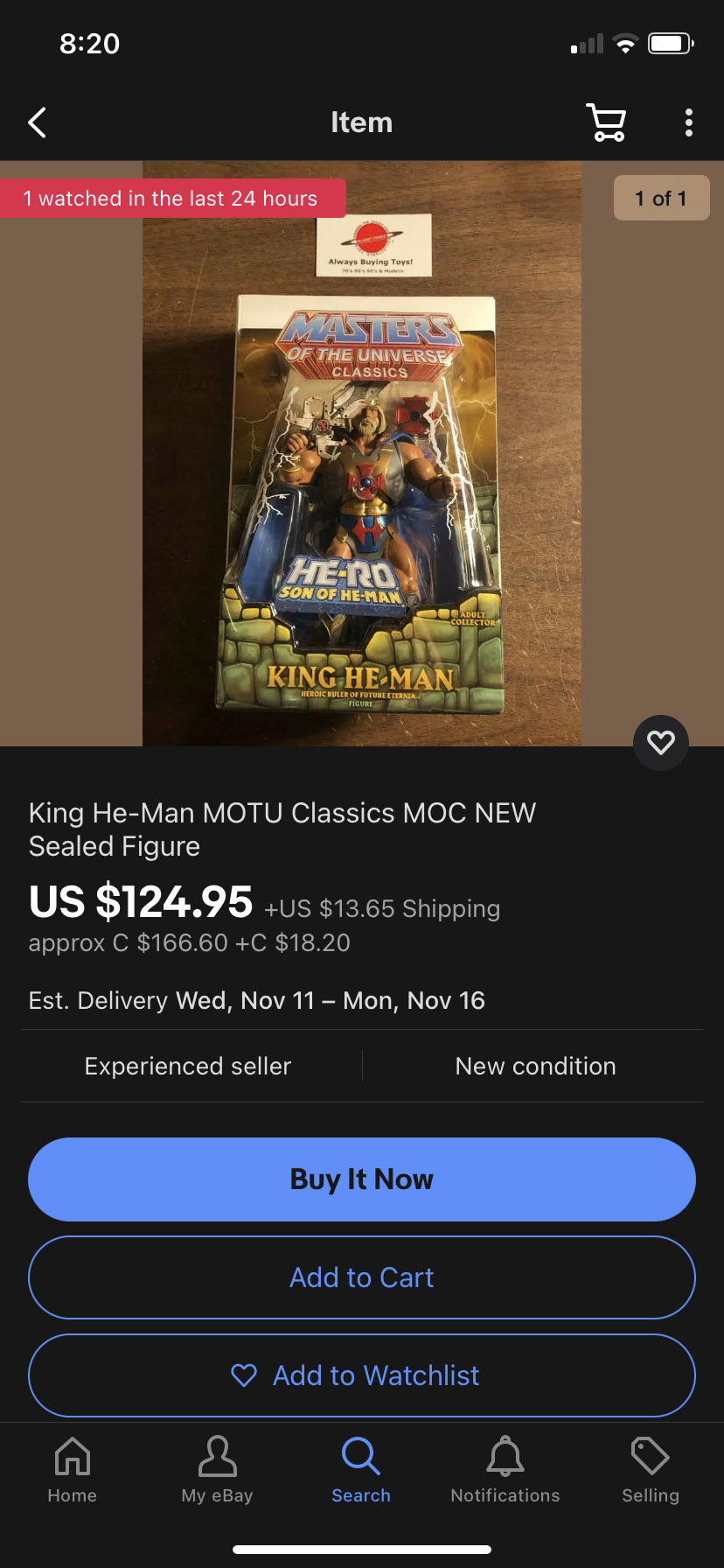Switch to the Item screen title

click(361, 122)
